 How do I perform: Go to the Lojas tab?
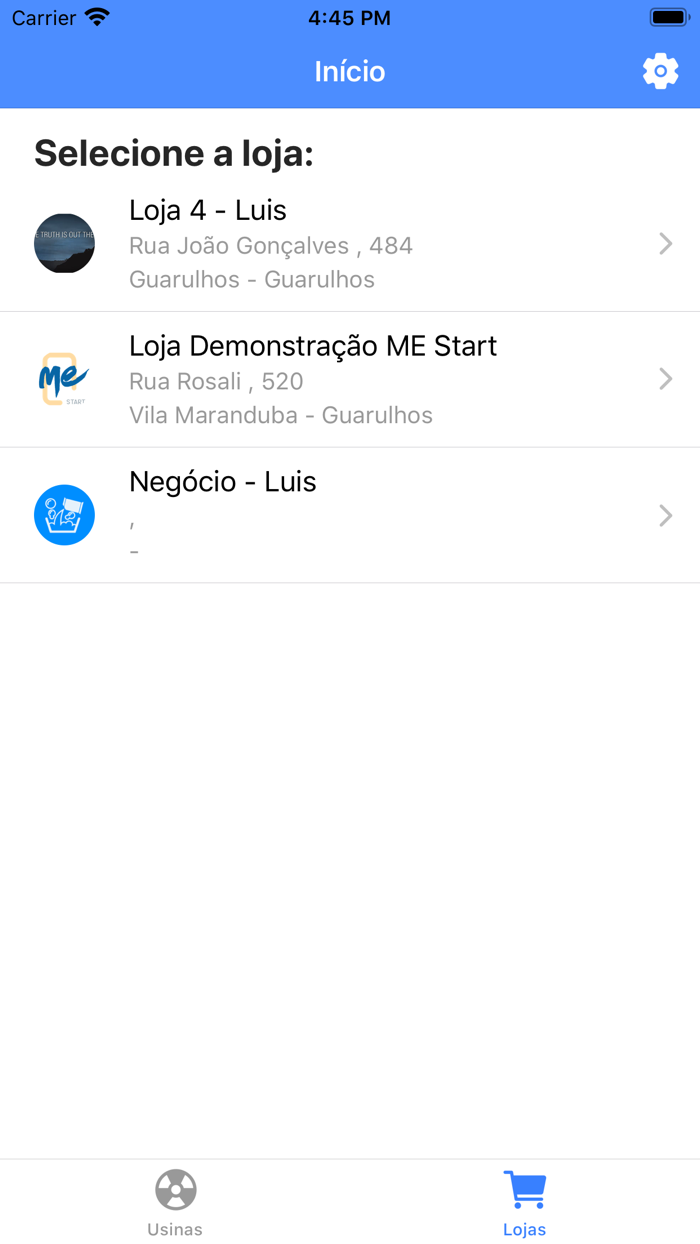click(x=524, y=1203)
